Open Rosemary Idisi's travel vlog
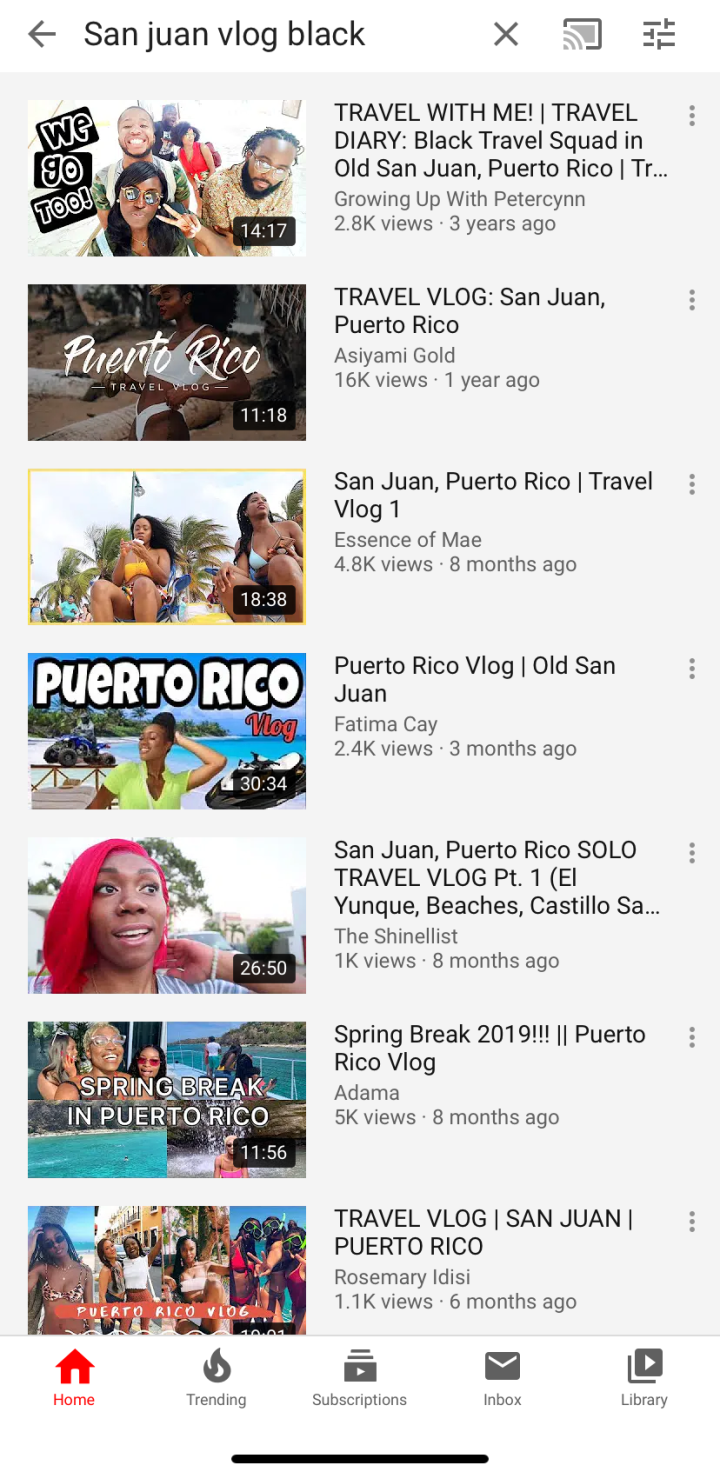The image size is (720, 1472). pos(167,1270)
